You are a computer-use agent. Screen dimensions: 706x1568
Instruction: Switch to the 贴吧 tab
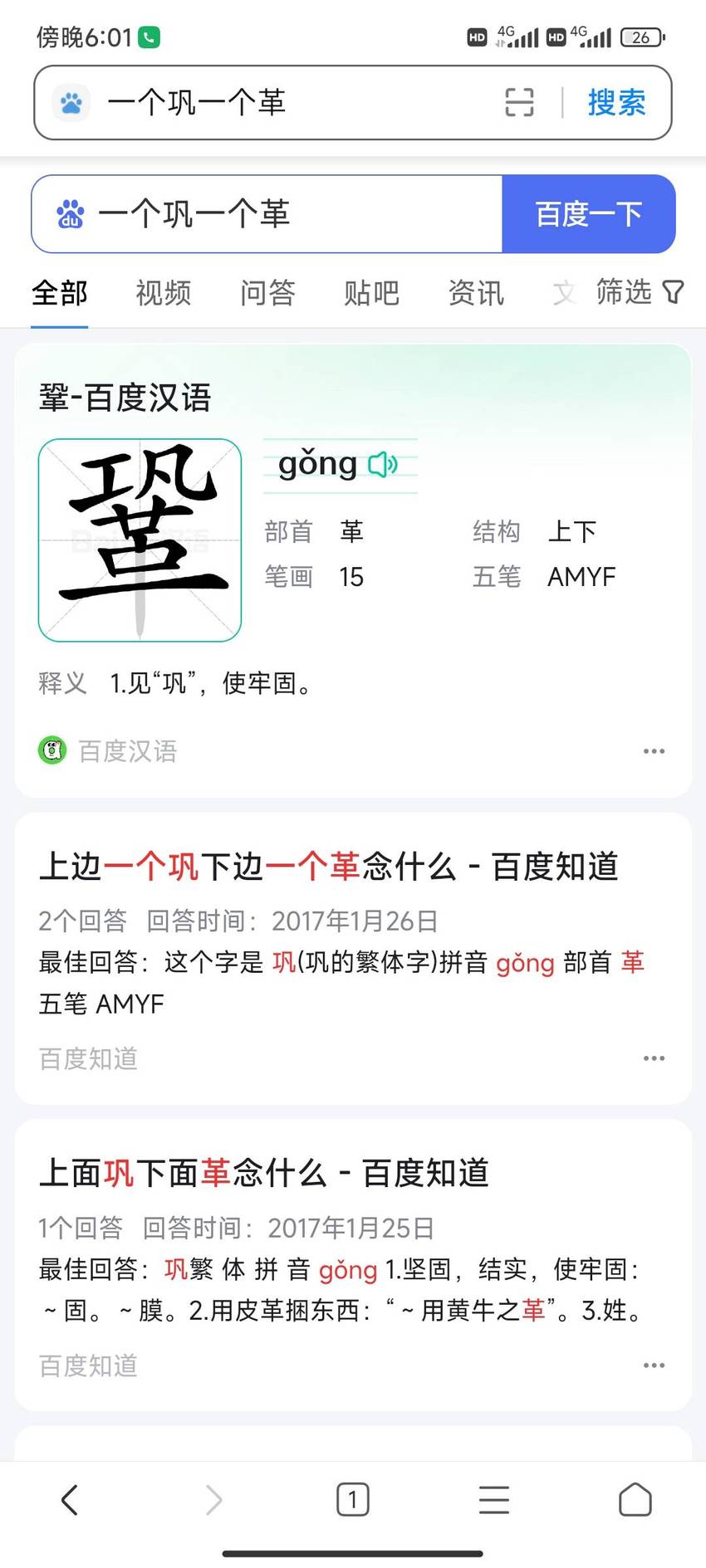pos(371,293)
